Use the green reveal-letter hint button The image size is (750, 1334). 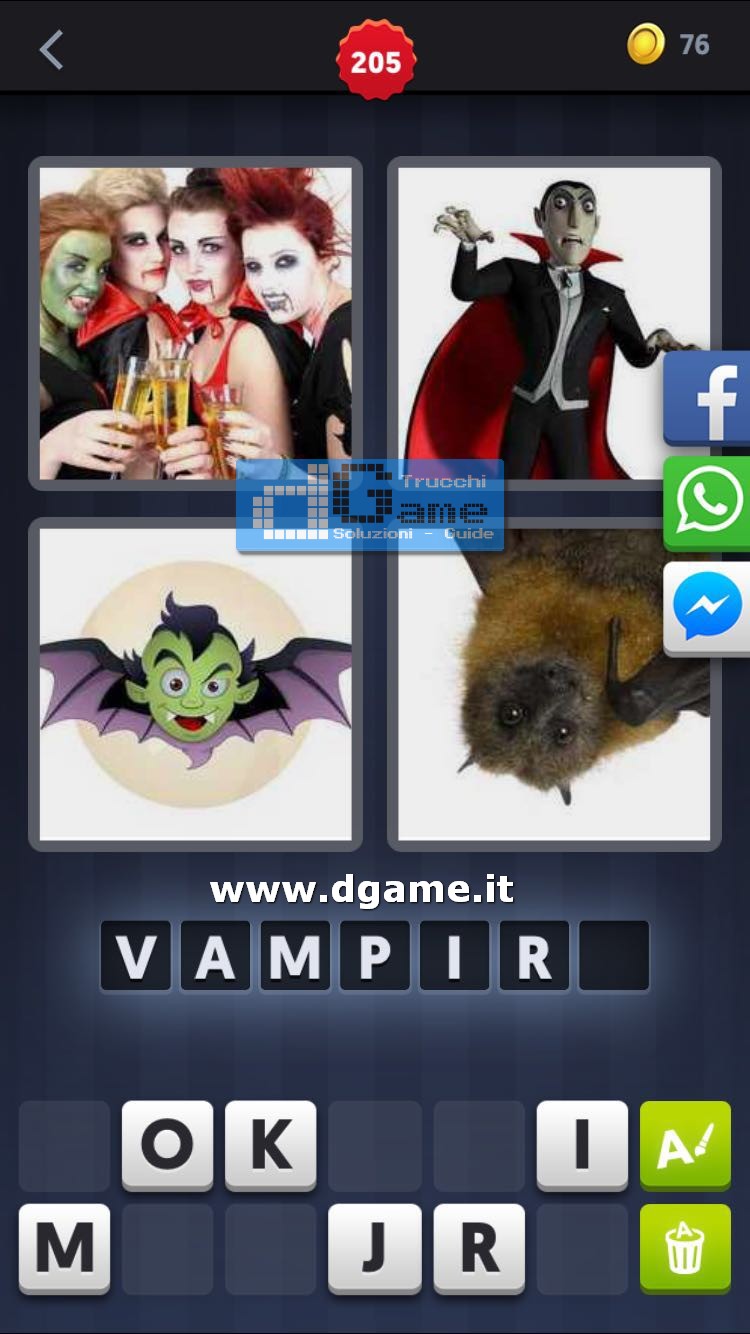(x=685, y=1145)
